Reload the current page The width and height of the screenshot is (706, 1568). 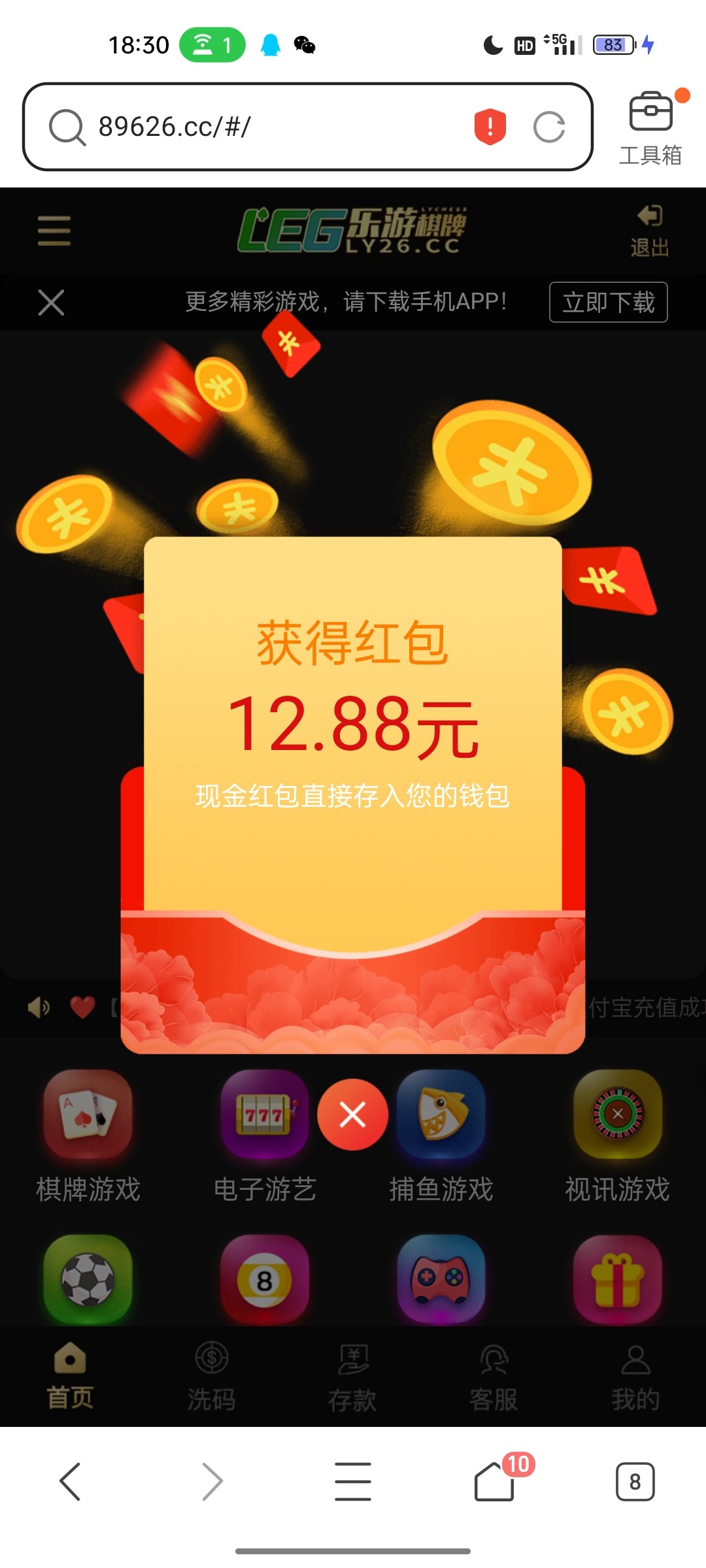click(x=548, y=127)
